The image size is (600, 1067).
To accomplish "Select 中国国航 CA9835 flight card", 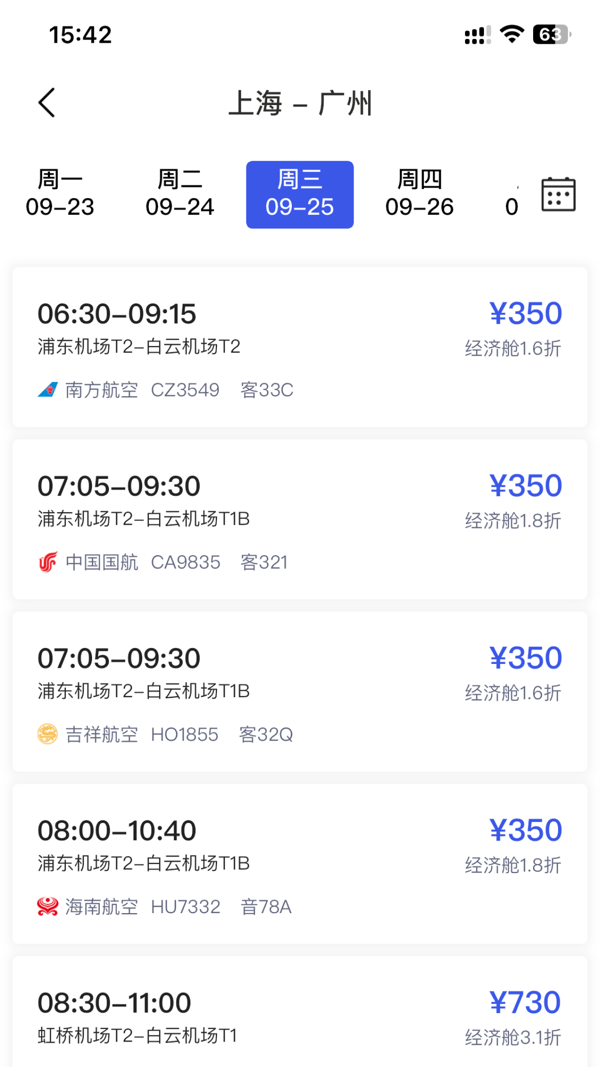I will (300, 519).
